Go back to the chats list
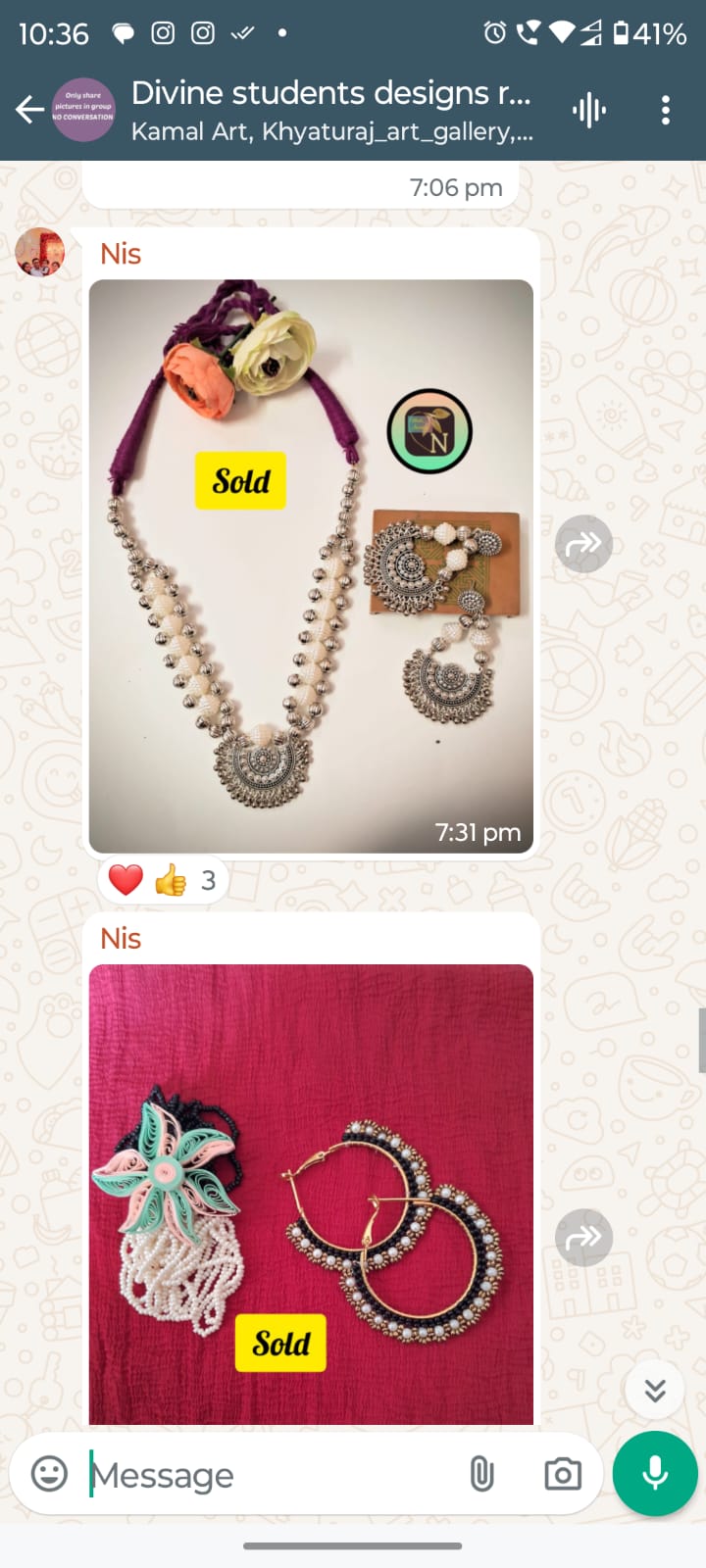 point(29,110)
